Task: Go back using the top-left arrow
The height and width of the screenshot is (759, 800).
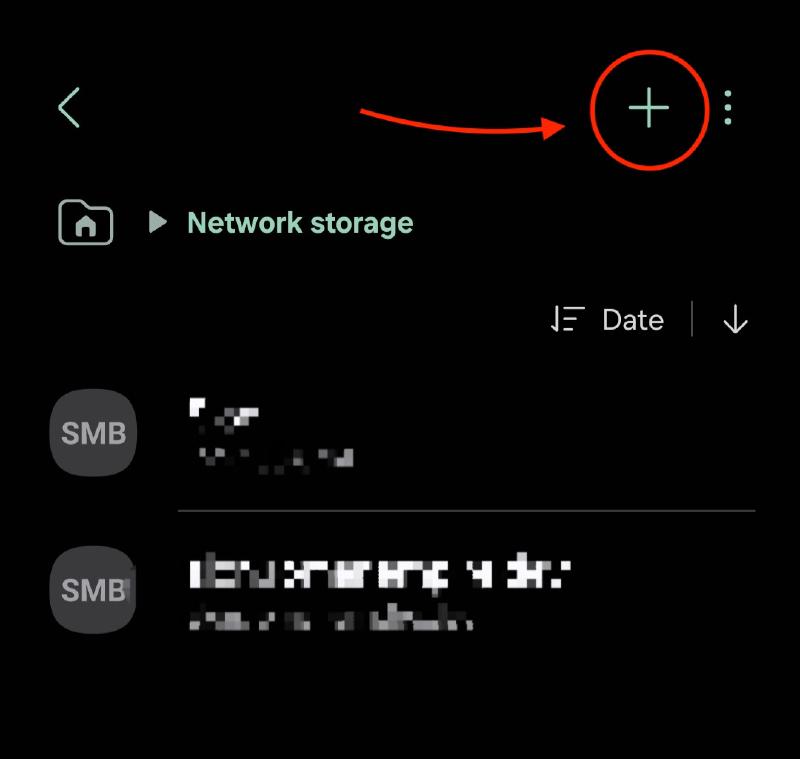Action: [x=69, y=107]
